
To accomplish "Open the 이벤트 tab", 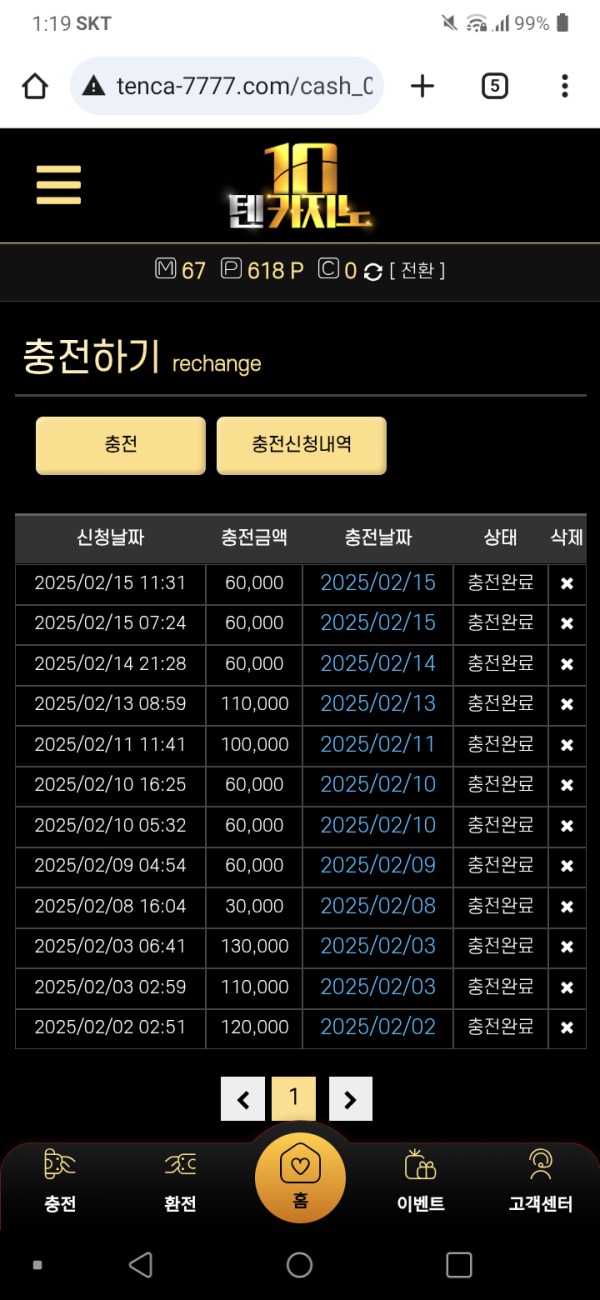I will [420, 1182].
